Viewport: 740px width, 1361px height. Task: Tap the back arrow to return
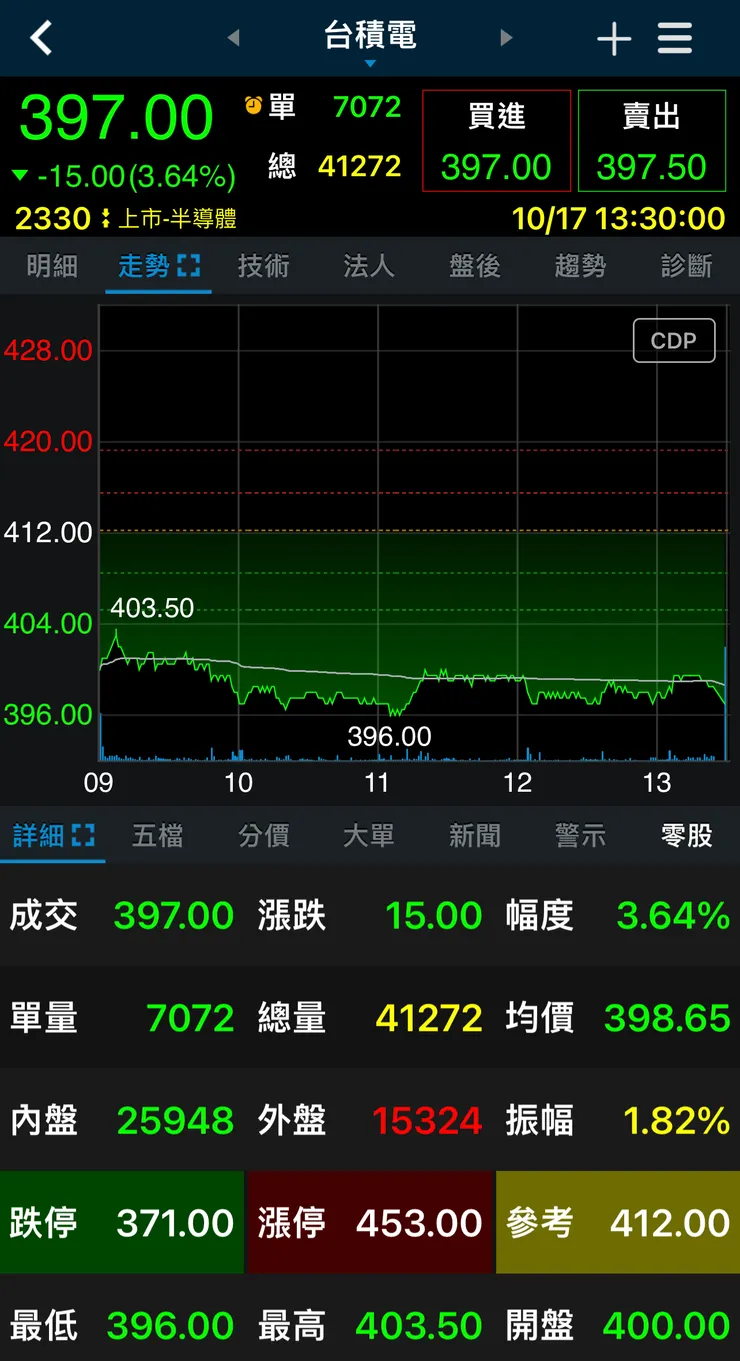click(x=40, y=37)
